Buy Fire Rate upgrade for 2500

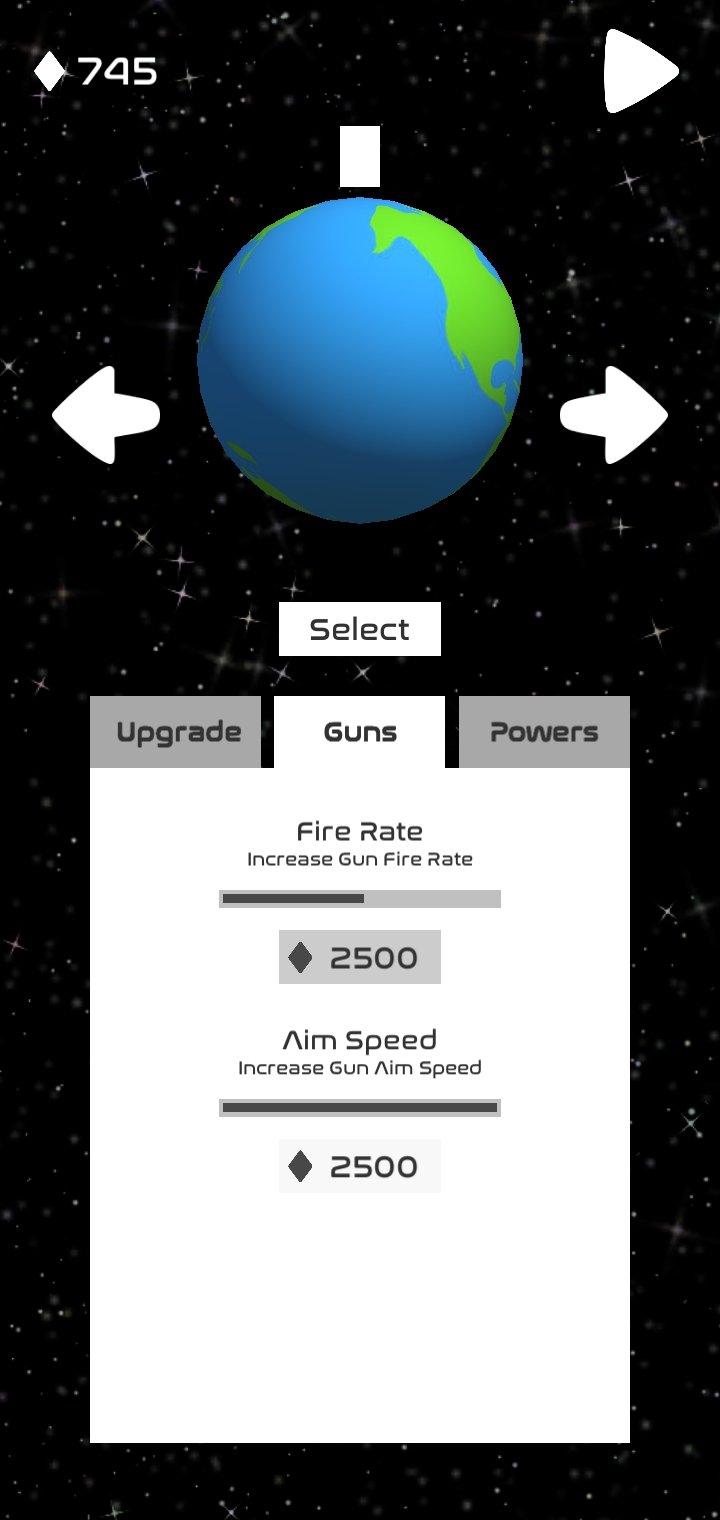(360, 957)
